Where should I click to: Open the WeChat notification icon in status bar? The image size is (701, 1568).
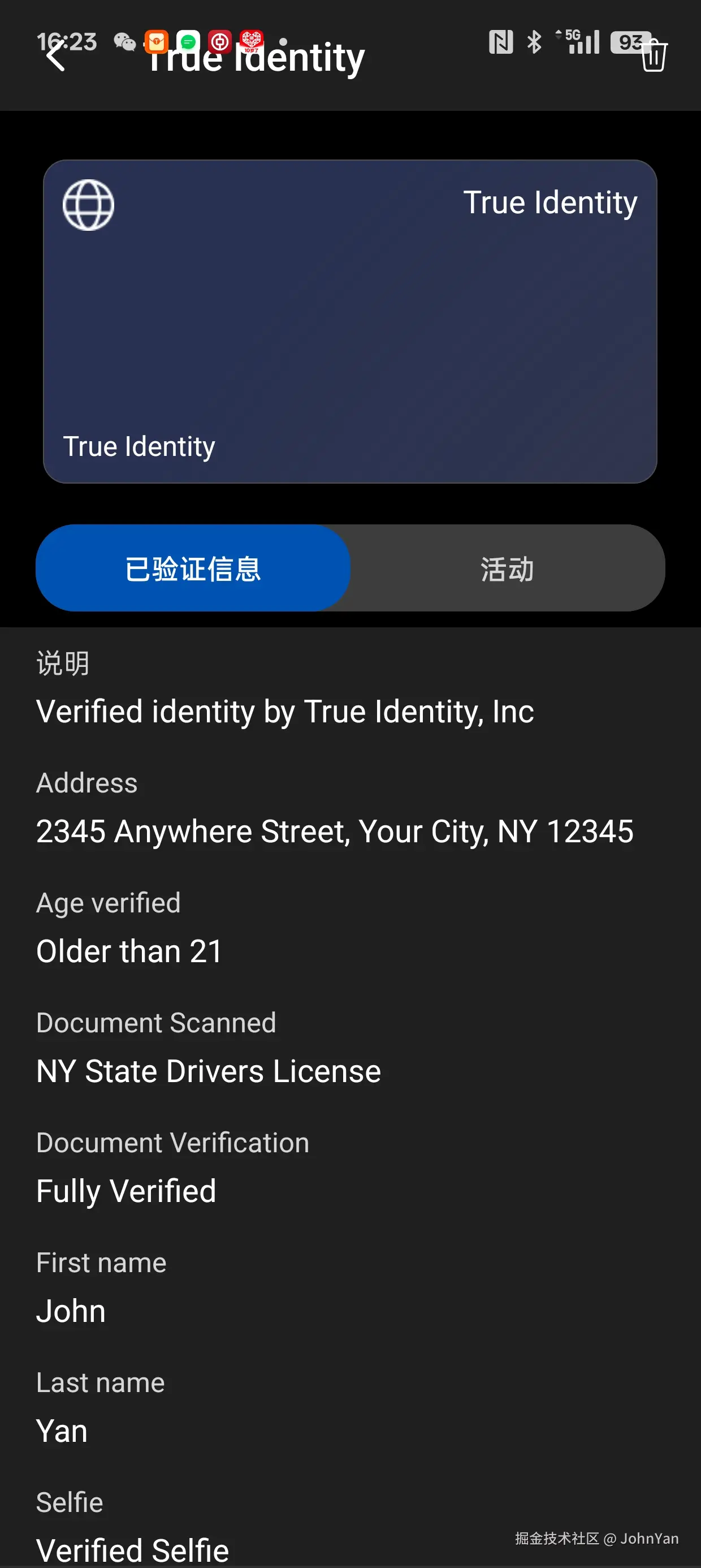point(125,41)
